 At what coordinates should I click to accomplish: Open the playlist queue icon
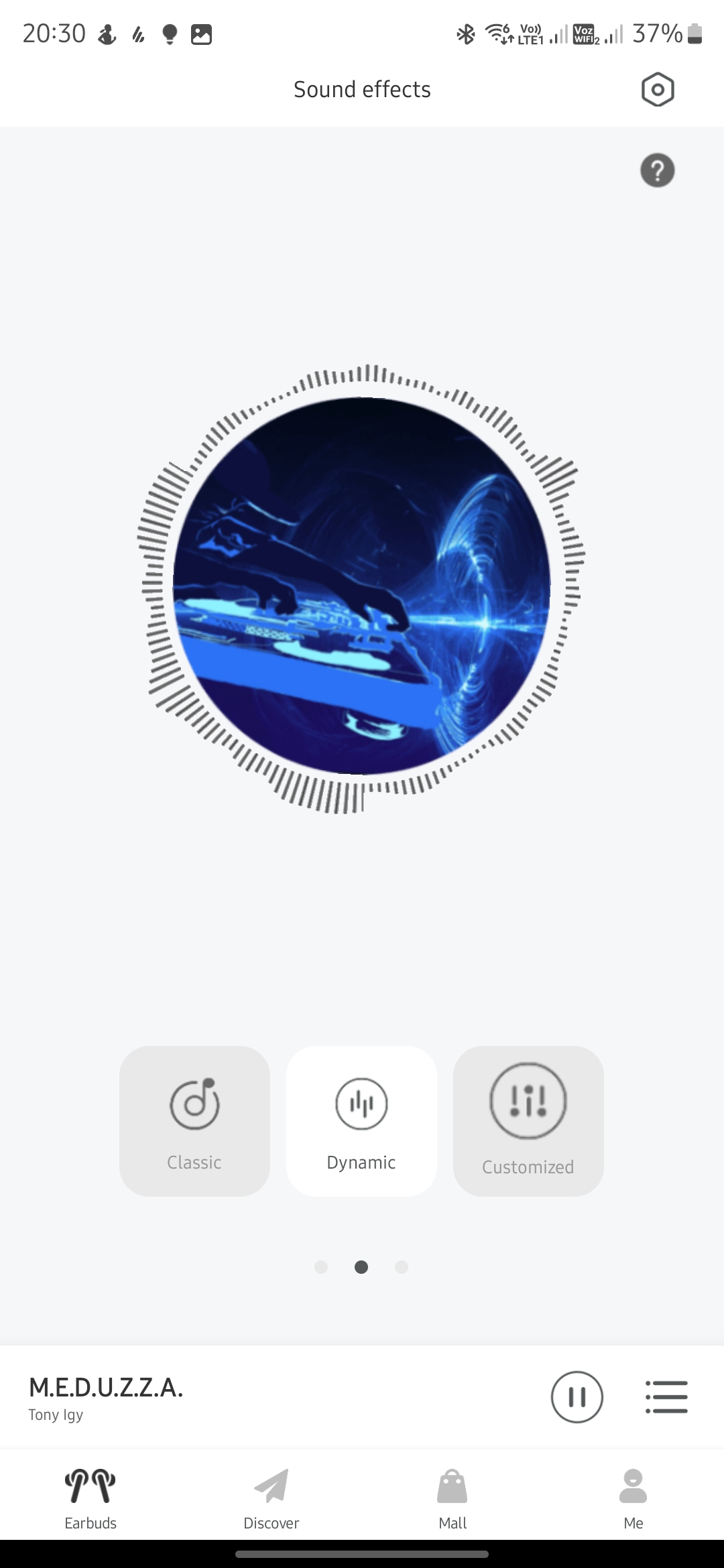(666, 1396)
